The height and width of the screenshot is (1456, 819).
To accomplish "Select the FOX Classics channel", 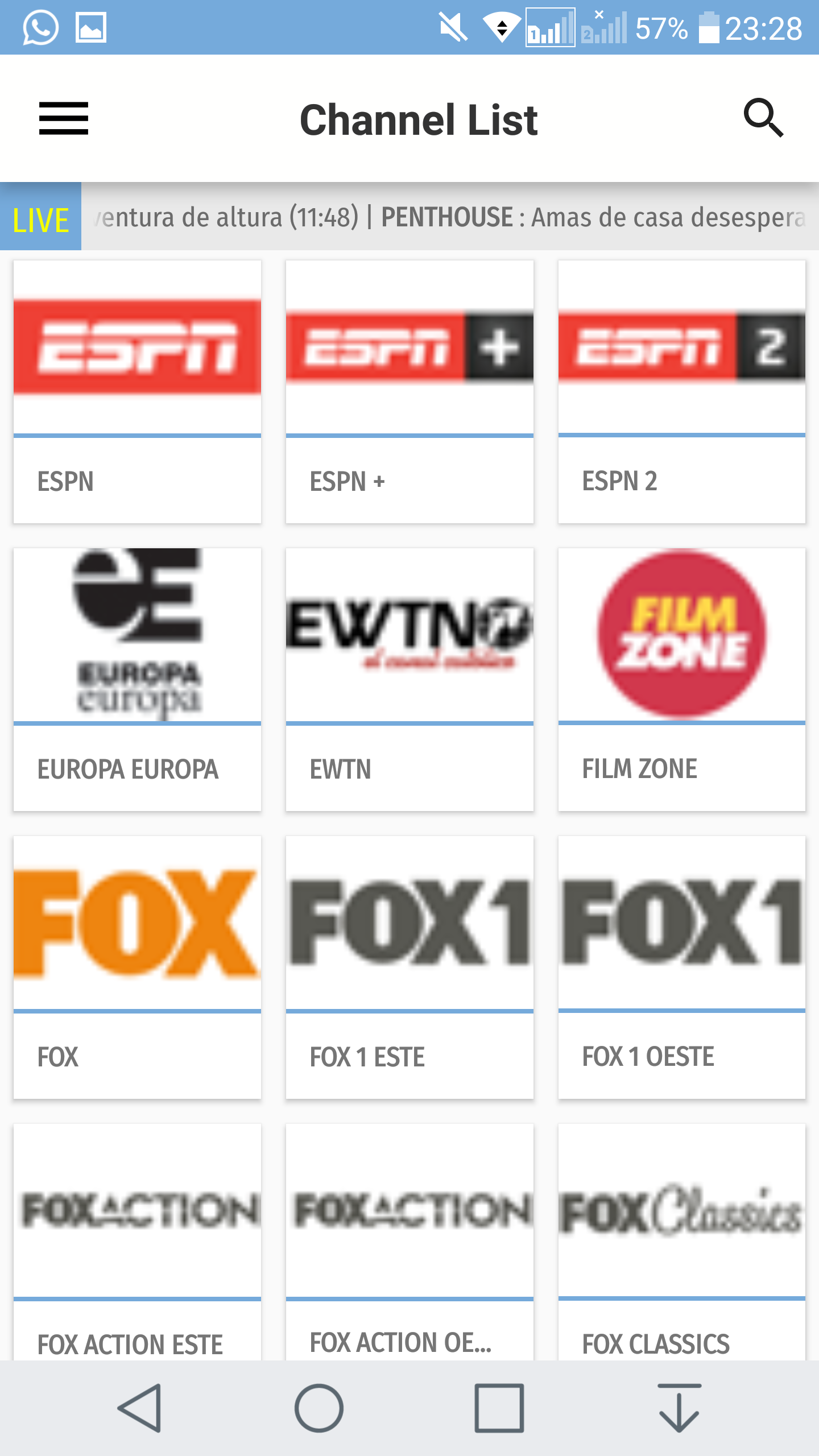I will click(681, 1240).
